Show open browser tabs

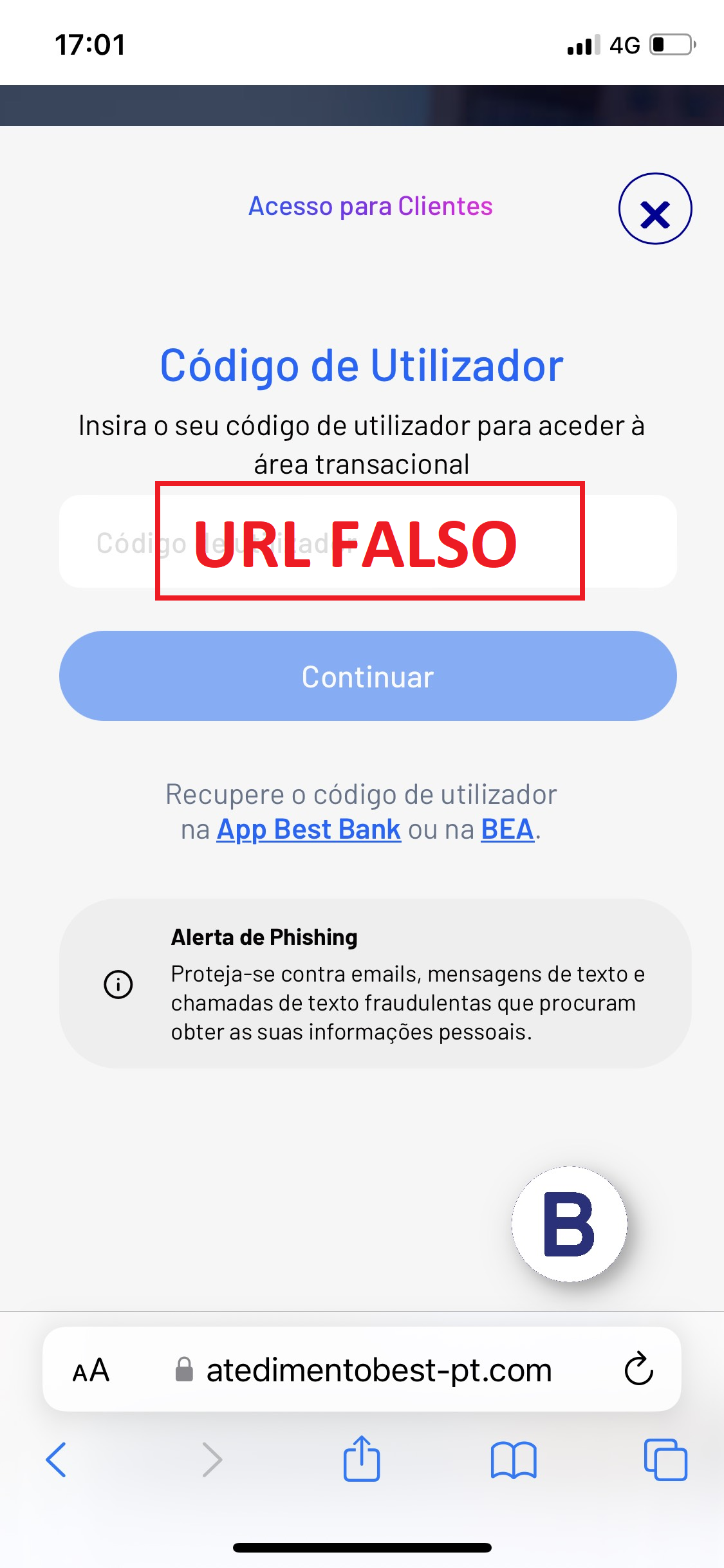[665, 1460]
